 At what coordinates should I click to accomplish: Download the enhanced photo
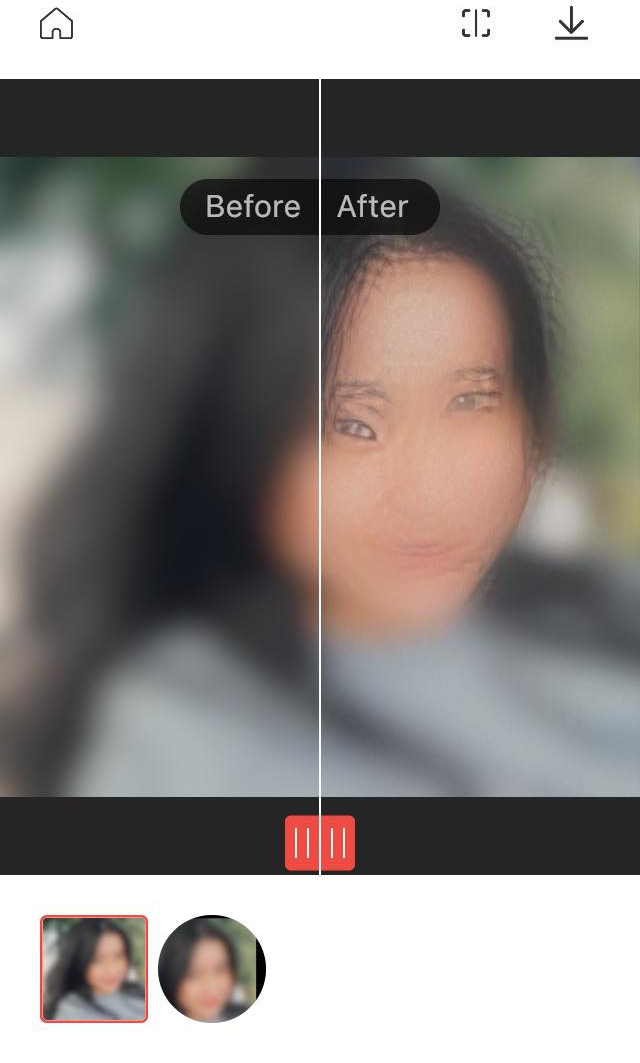(571, 24)
